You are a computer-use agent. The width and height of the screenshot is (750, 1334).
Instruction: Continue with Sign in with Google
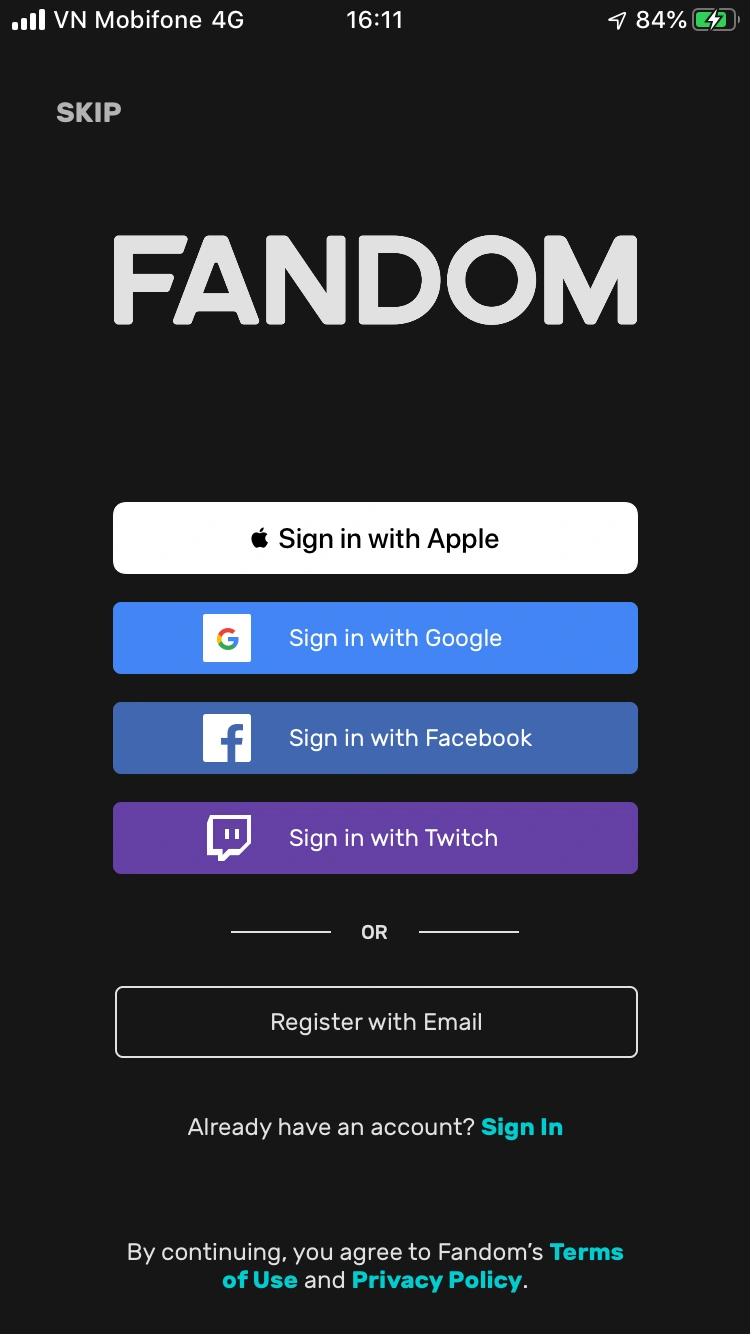[375, 638]
